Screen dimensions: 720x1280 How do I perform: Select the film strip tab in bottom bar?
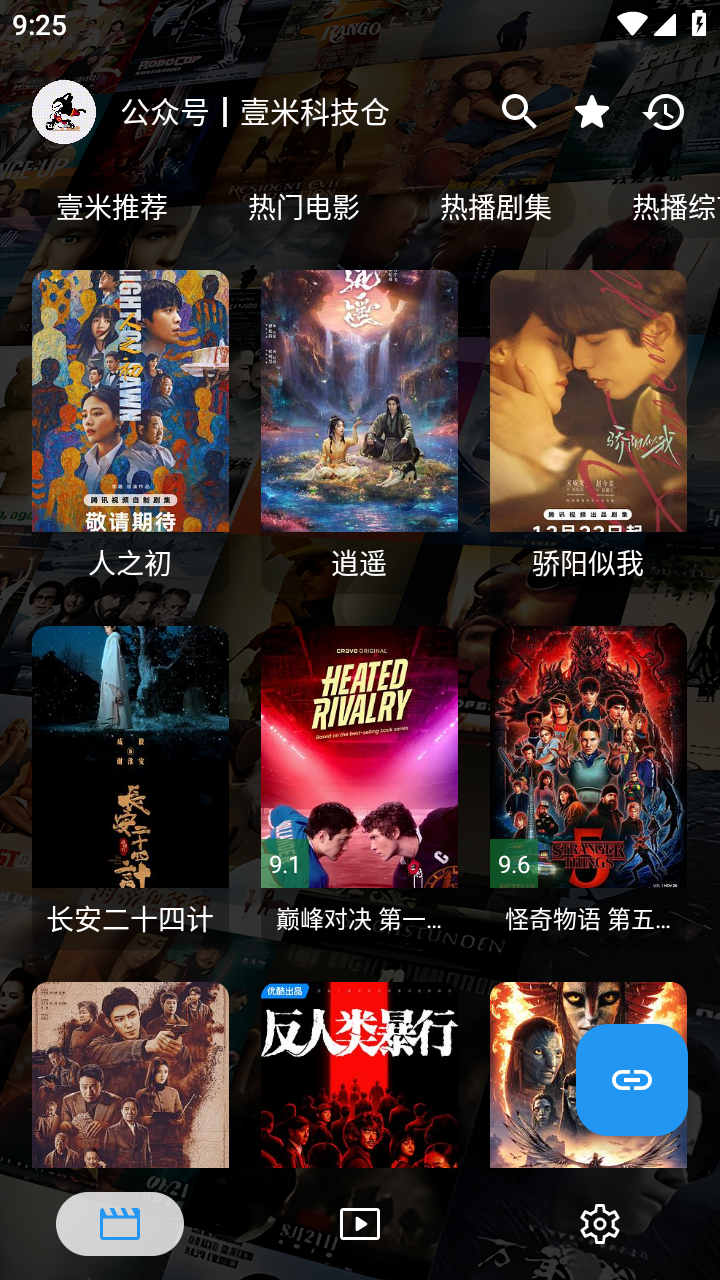click(x=120, y=1223)
